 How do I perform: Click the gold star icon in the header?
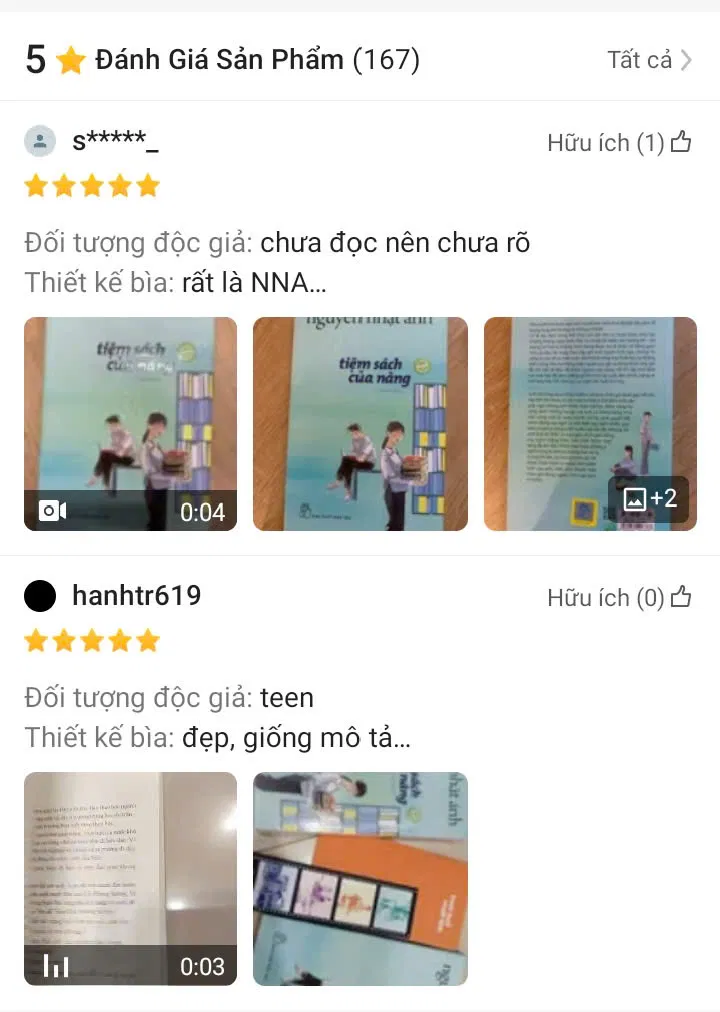point(70,59)
